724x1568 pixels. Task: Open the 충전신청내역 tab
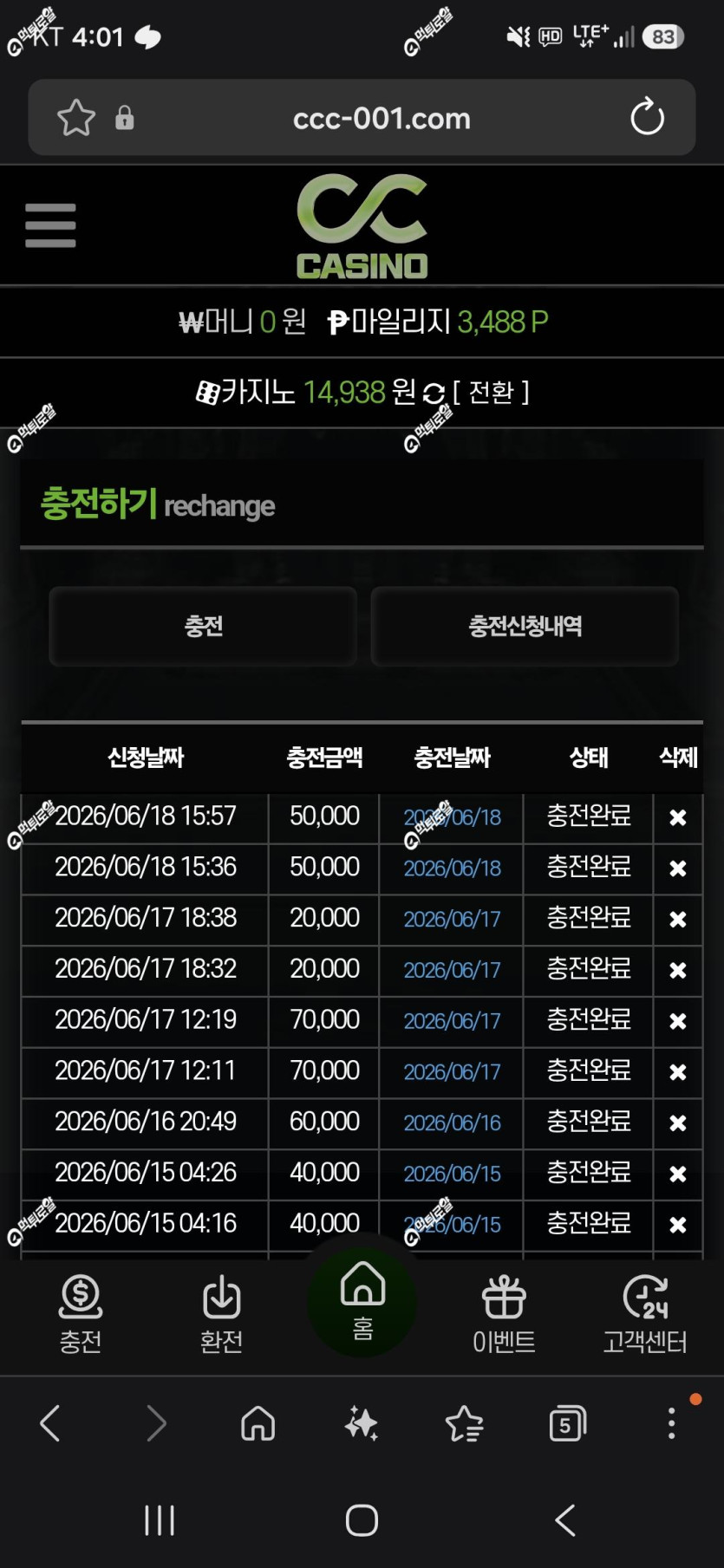pyautogui.click(x=525, y=626)
